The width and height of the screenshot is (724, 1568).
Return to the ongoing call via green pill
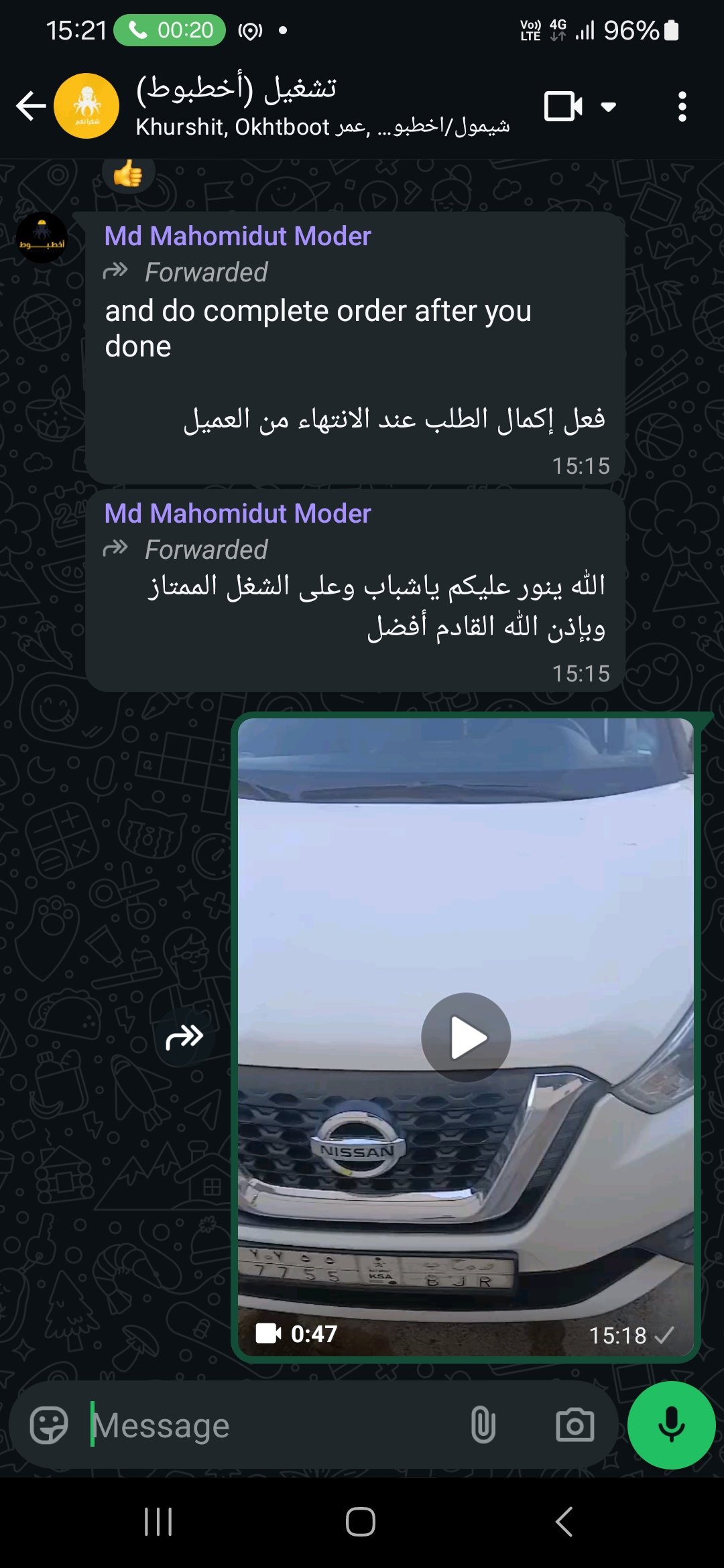170,30
